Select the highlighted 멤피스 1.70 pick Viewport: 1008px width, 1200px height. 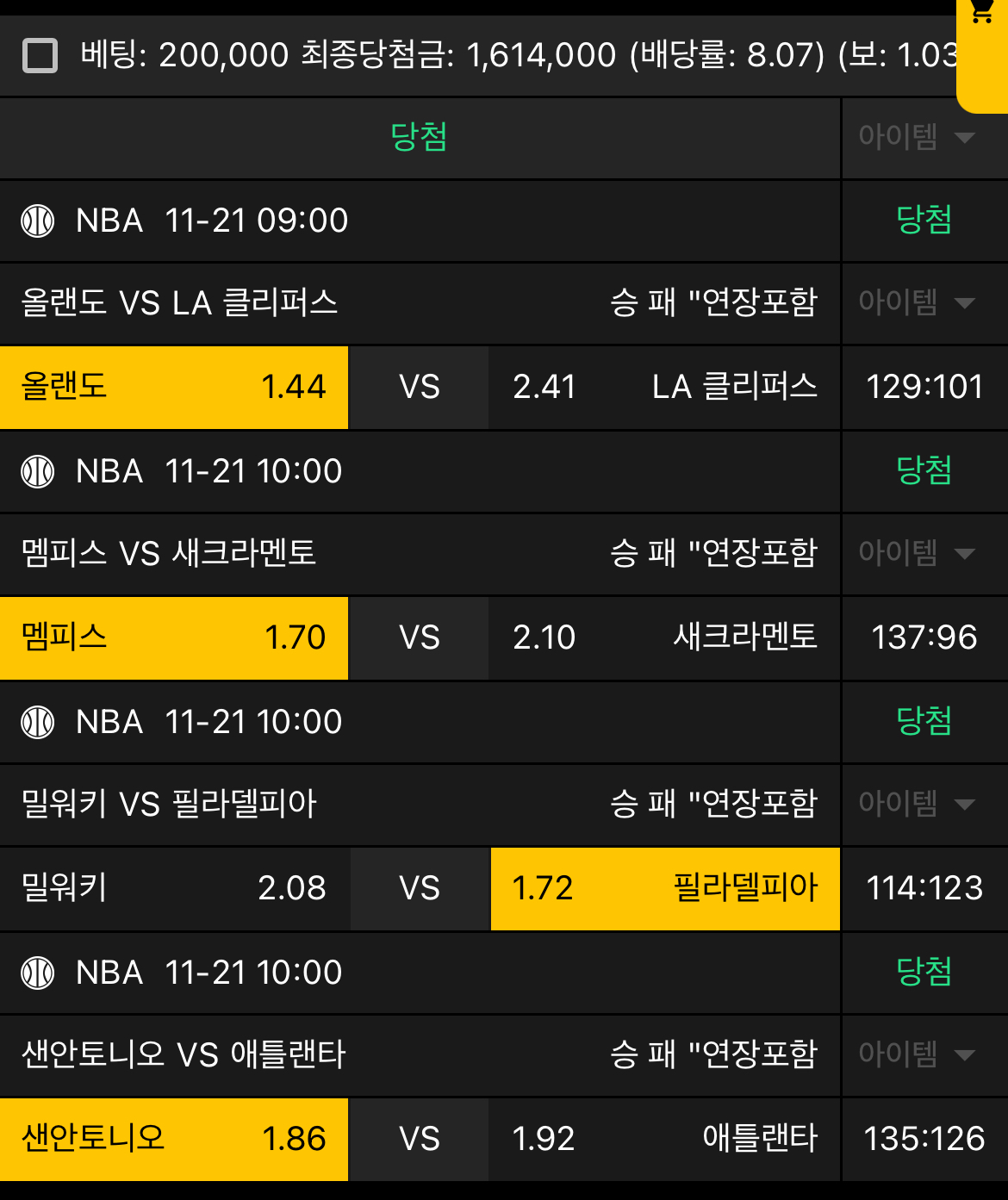(172, 638)
